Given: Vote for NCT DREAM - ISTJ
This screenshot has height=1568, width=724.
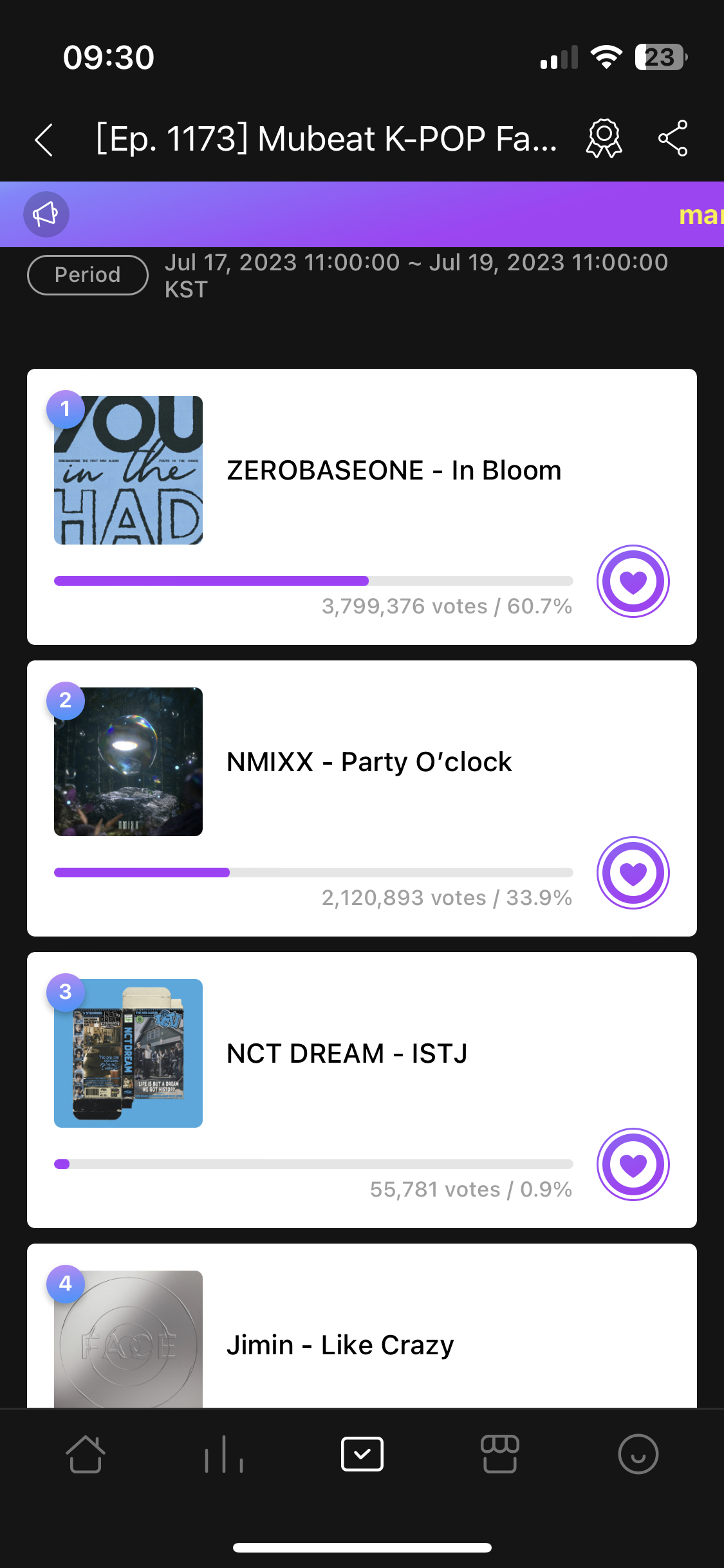Looking at the screenshot, I should 633,1164.
